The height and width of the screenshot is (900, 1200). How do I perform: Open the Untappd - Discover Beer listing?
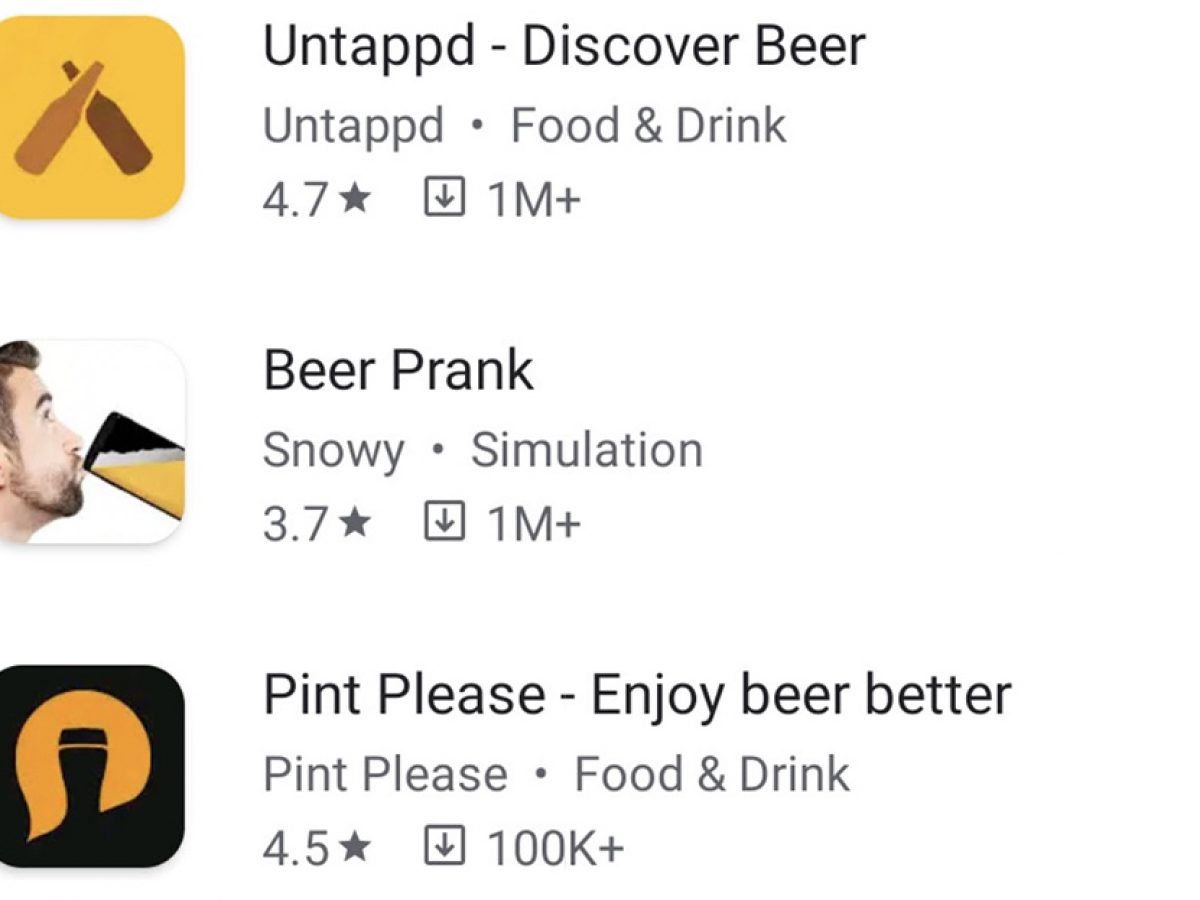[x=563, y=48]
